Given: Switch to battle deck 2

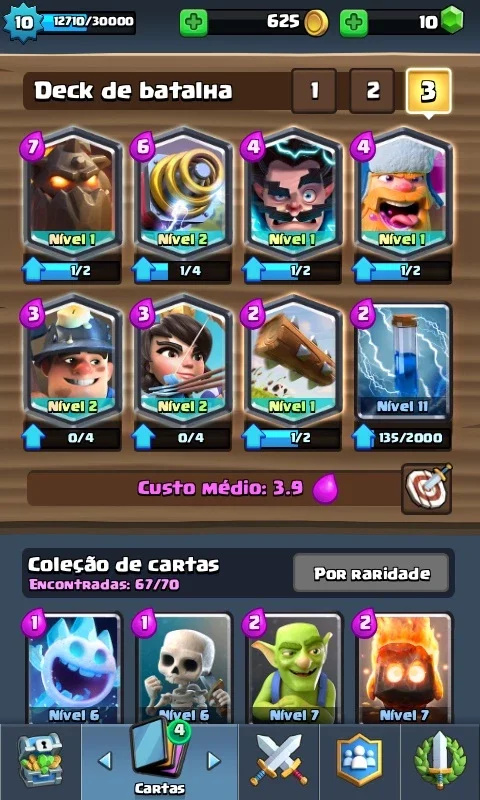Looking at the screenshot, I should tap(372, 91).
